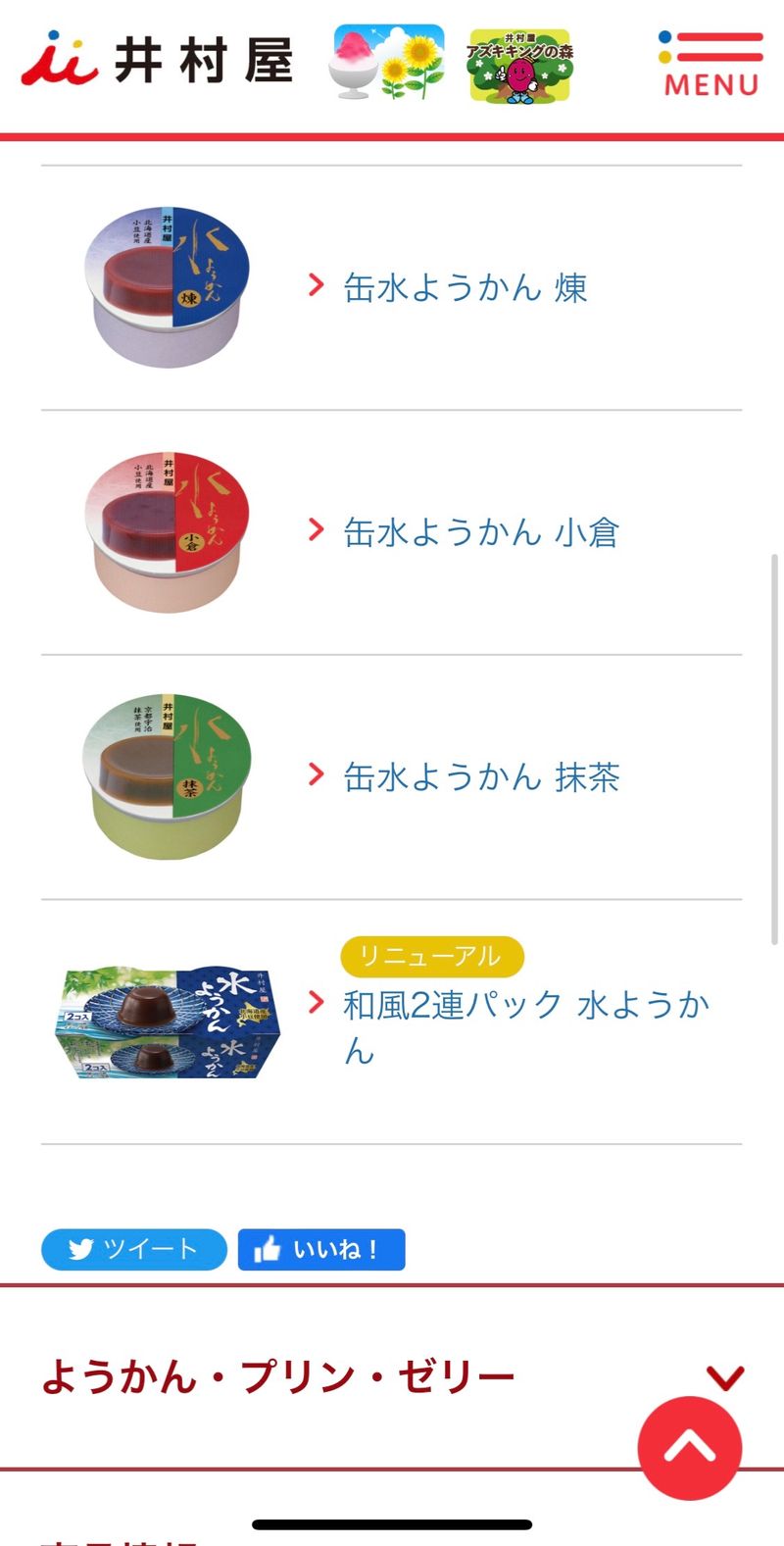Go to the Imuraya home logo
The height and width of the screenshot is (1546, 784).
[157, 59]
